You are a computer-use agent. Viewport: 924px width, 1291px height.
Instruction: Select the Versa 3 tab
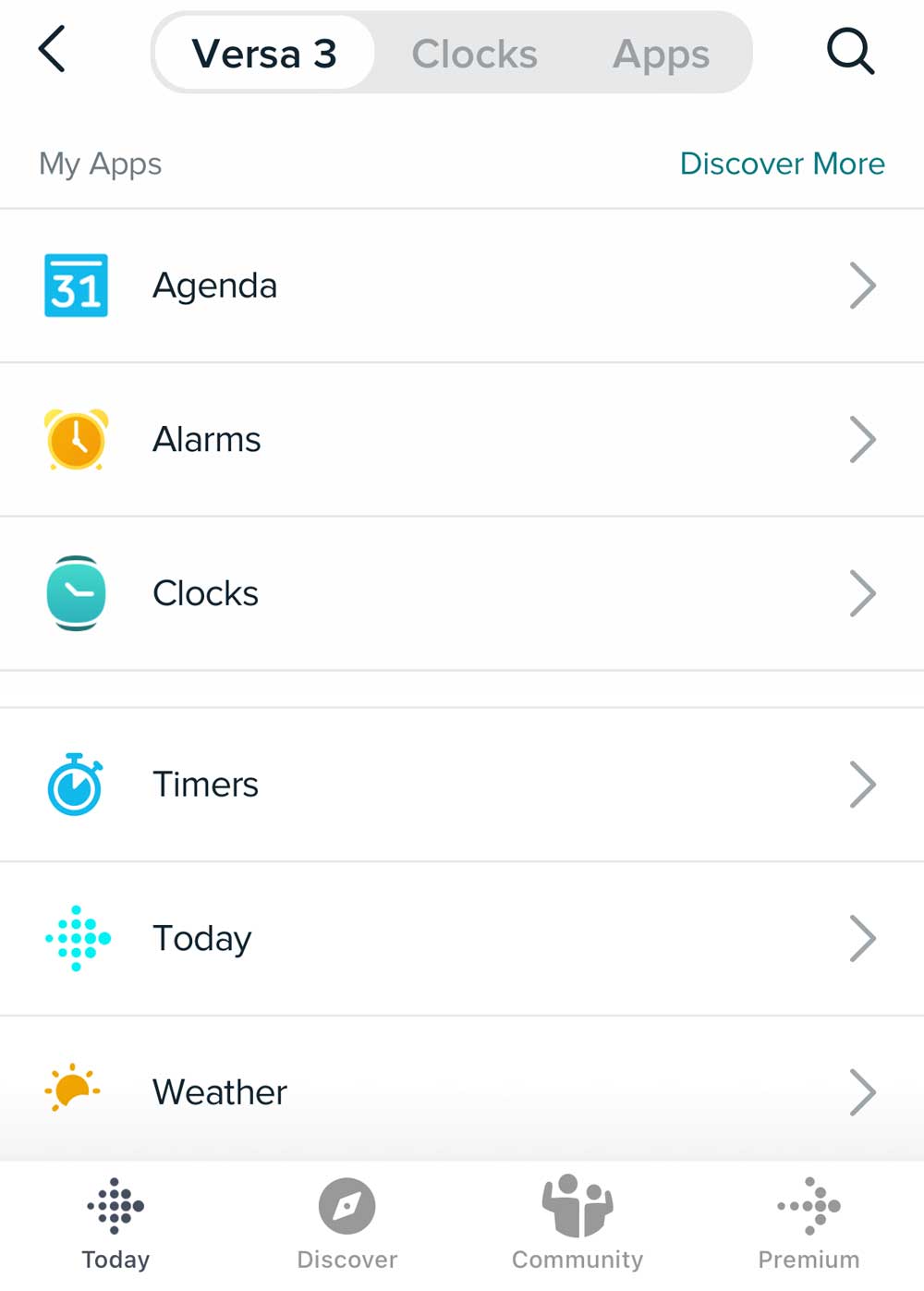[263, 53]
